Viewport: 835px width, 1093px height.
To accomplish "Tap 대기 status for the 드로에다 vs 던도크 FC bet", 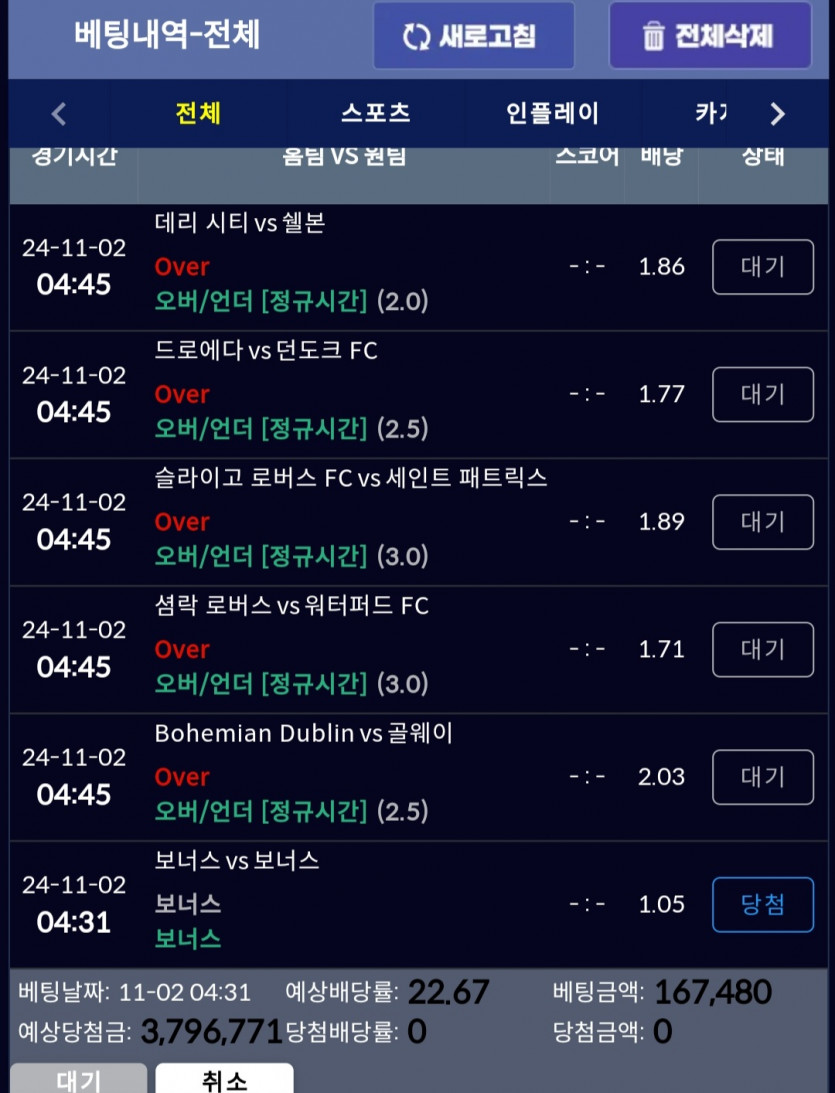I will coord(763,395).
